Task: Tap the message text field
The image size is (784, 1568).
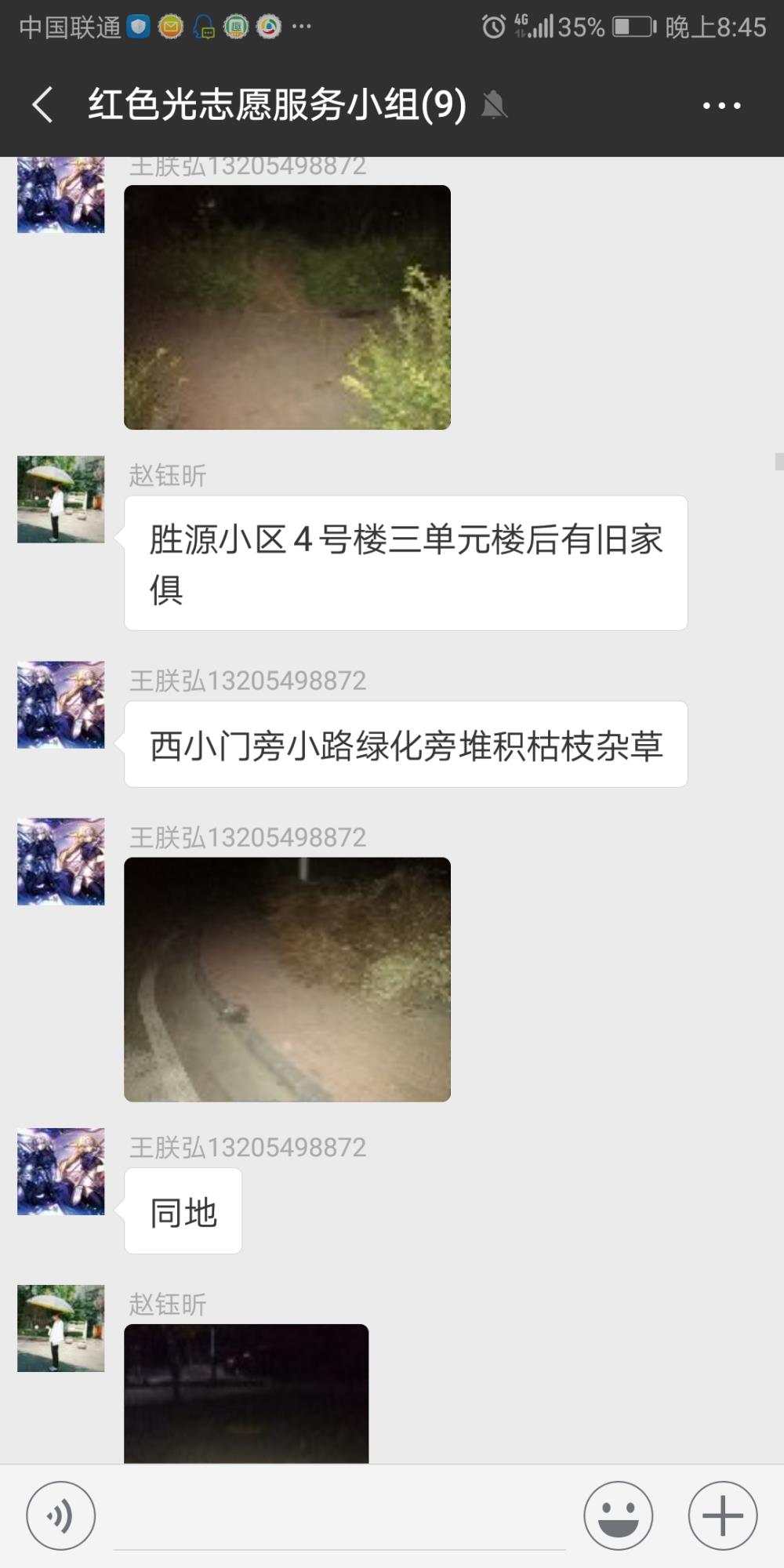Action: click(x=339, y=1517)
